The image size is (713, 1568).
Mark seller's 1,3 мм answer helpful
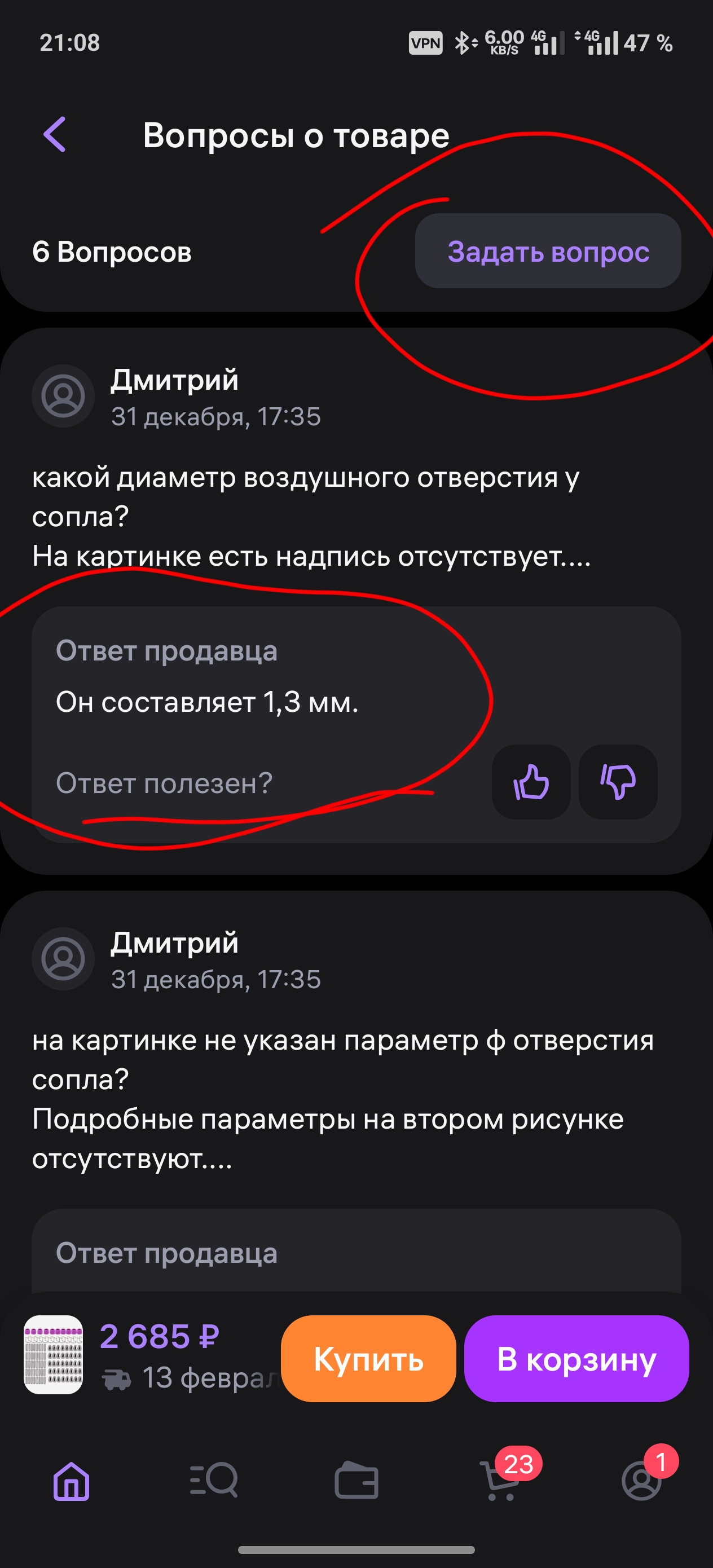click(530, 782)
